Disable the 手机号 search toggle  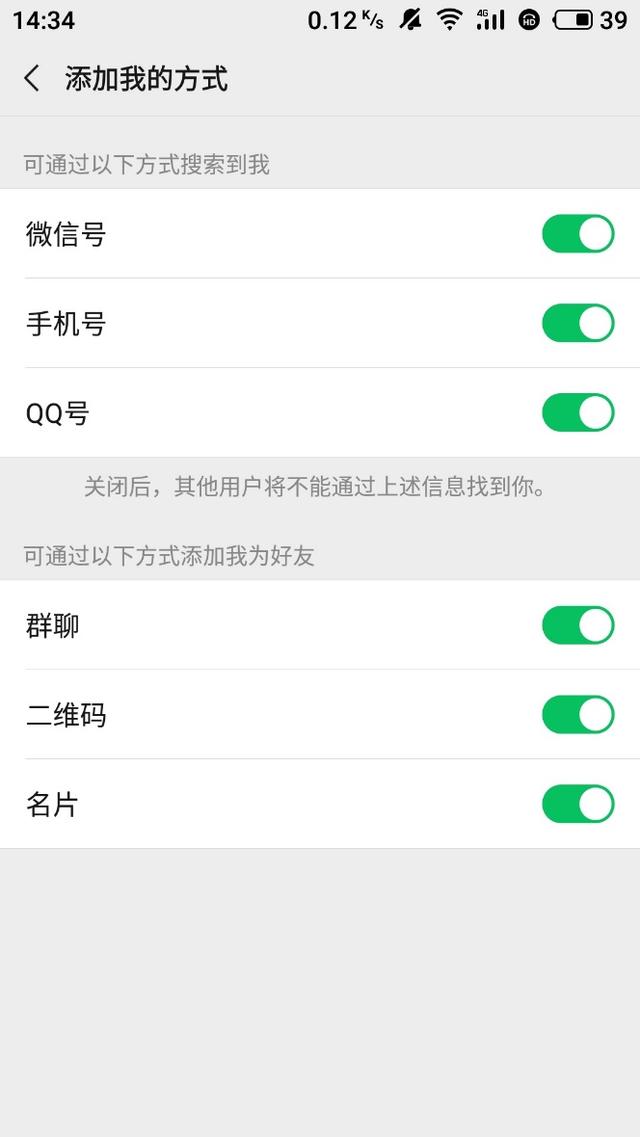tap(578, 324)
